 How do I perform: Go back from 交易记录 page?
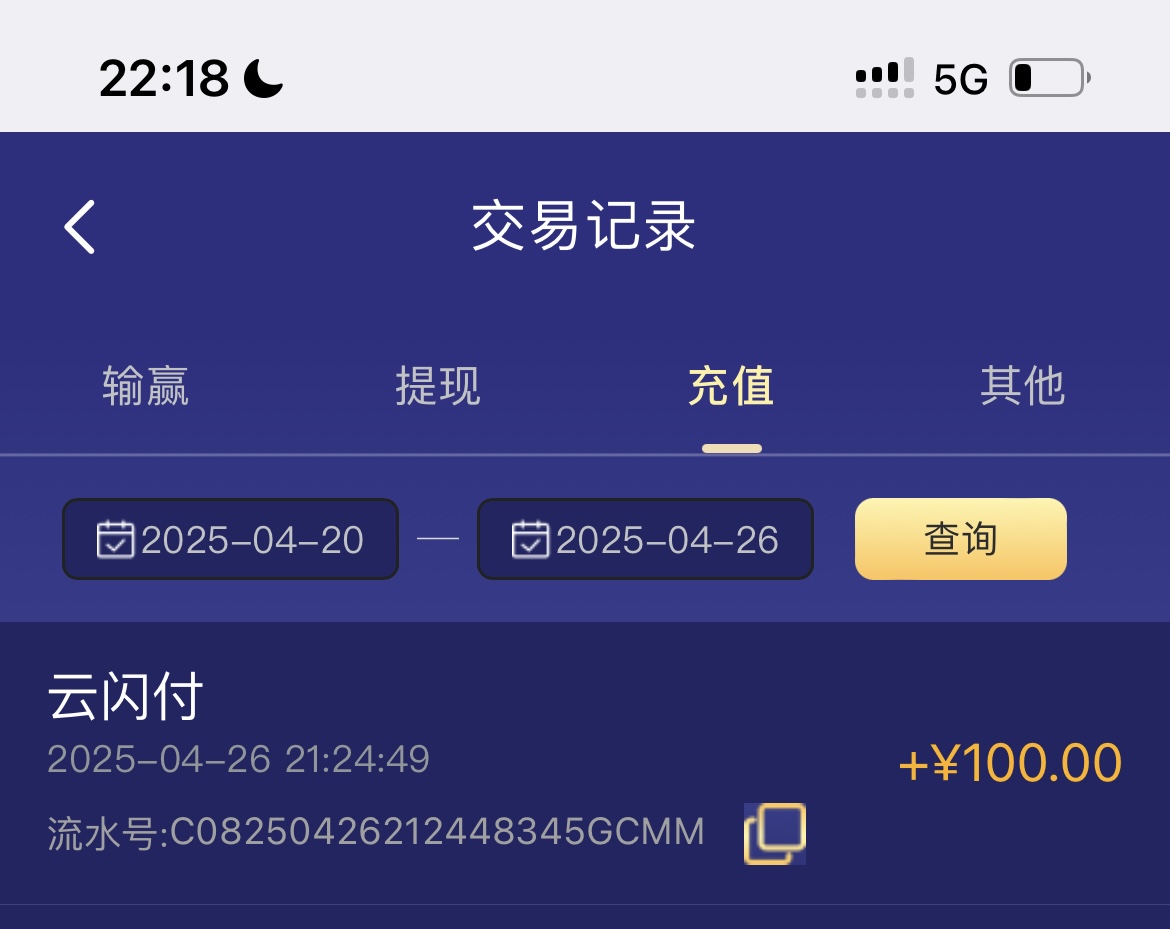[80, 227]
